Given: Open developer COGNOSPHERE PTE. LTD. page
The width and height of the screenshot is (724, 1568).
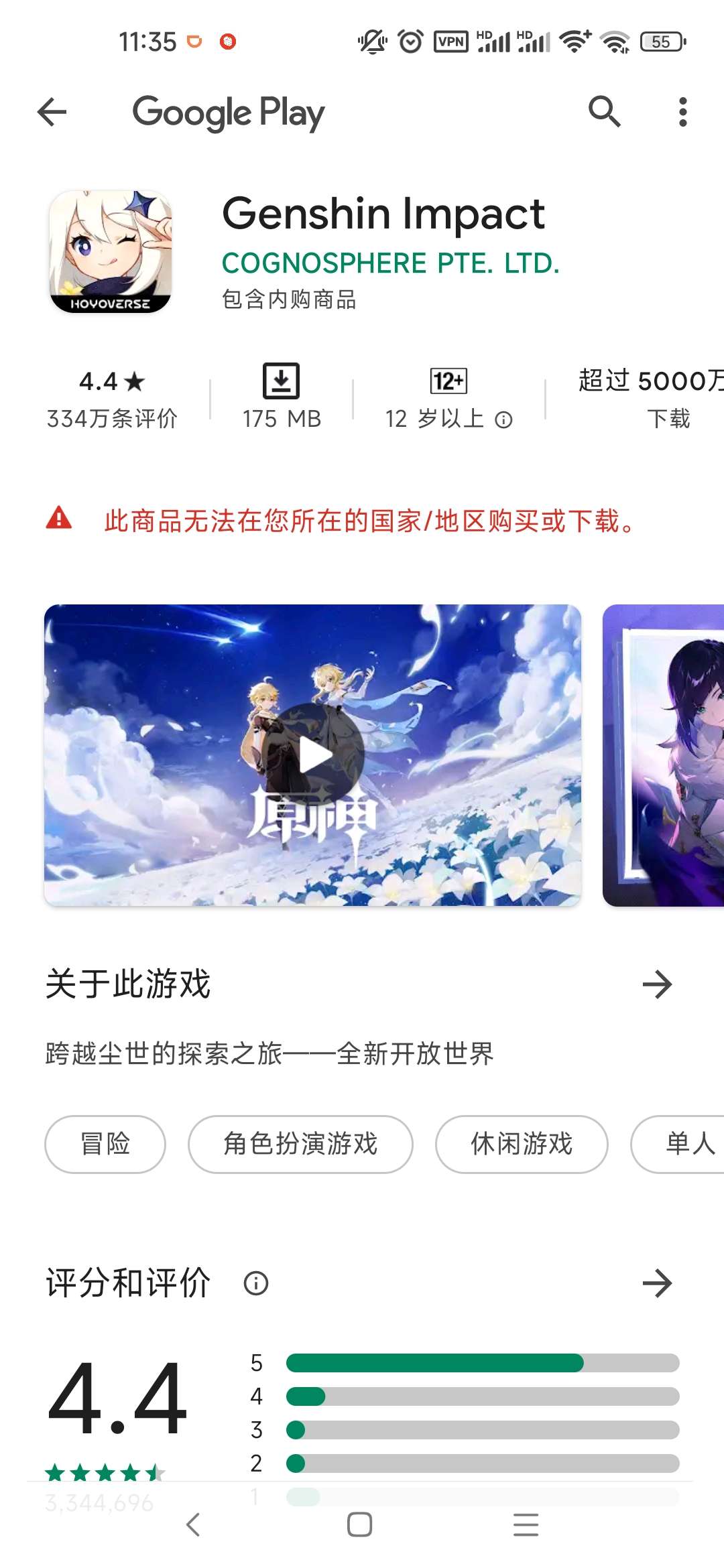Looking at the screenshot, I should (x=390, y=263).
